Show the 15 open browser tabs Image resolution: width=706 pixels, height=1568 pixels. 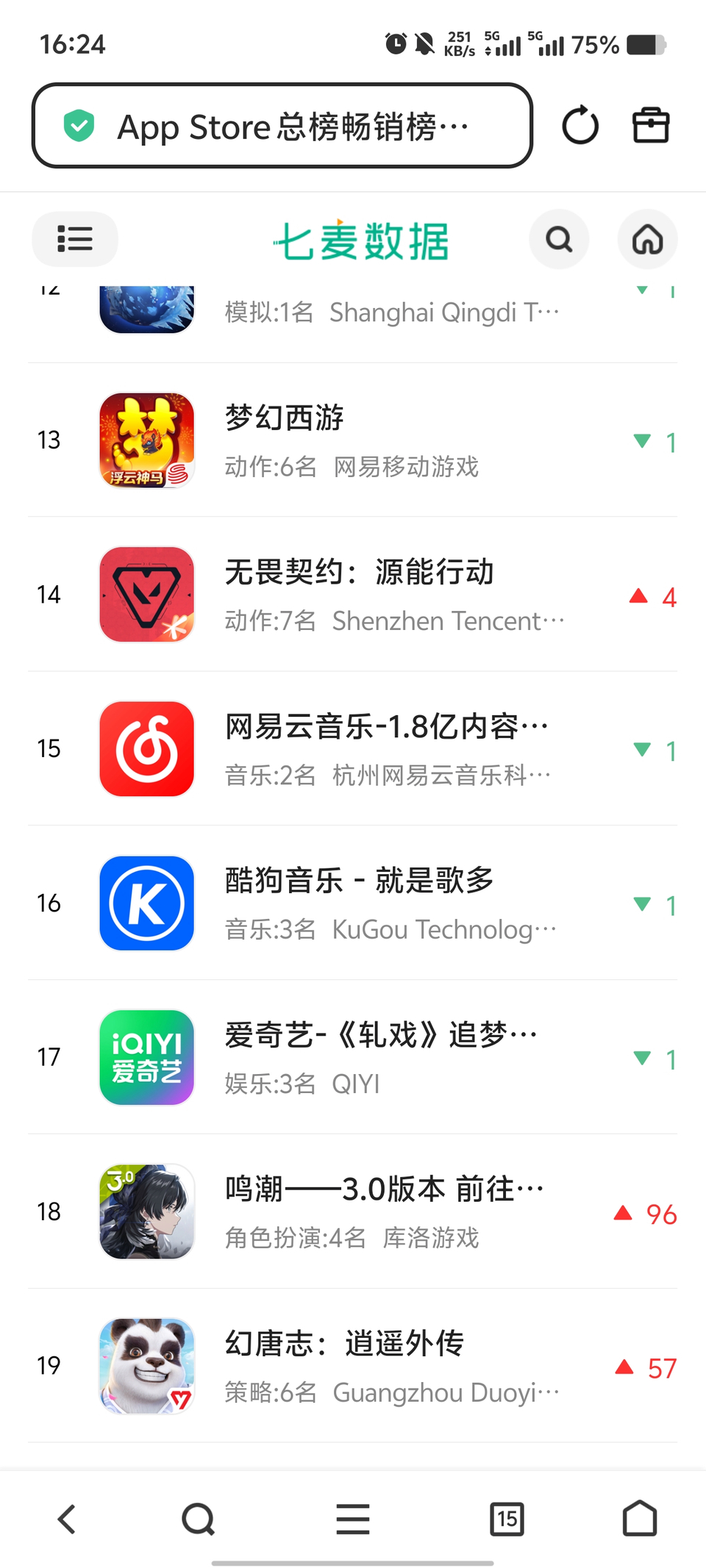[x=507, y=1519]
